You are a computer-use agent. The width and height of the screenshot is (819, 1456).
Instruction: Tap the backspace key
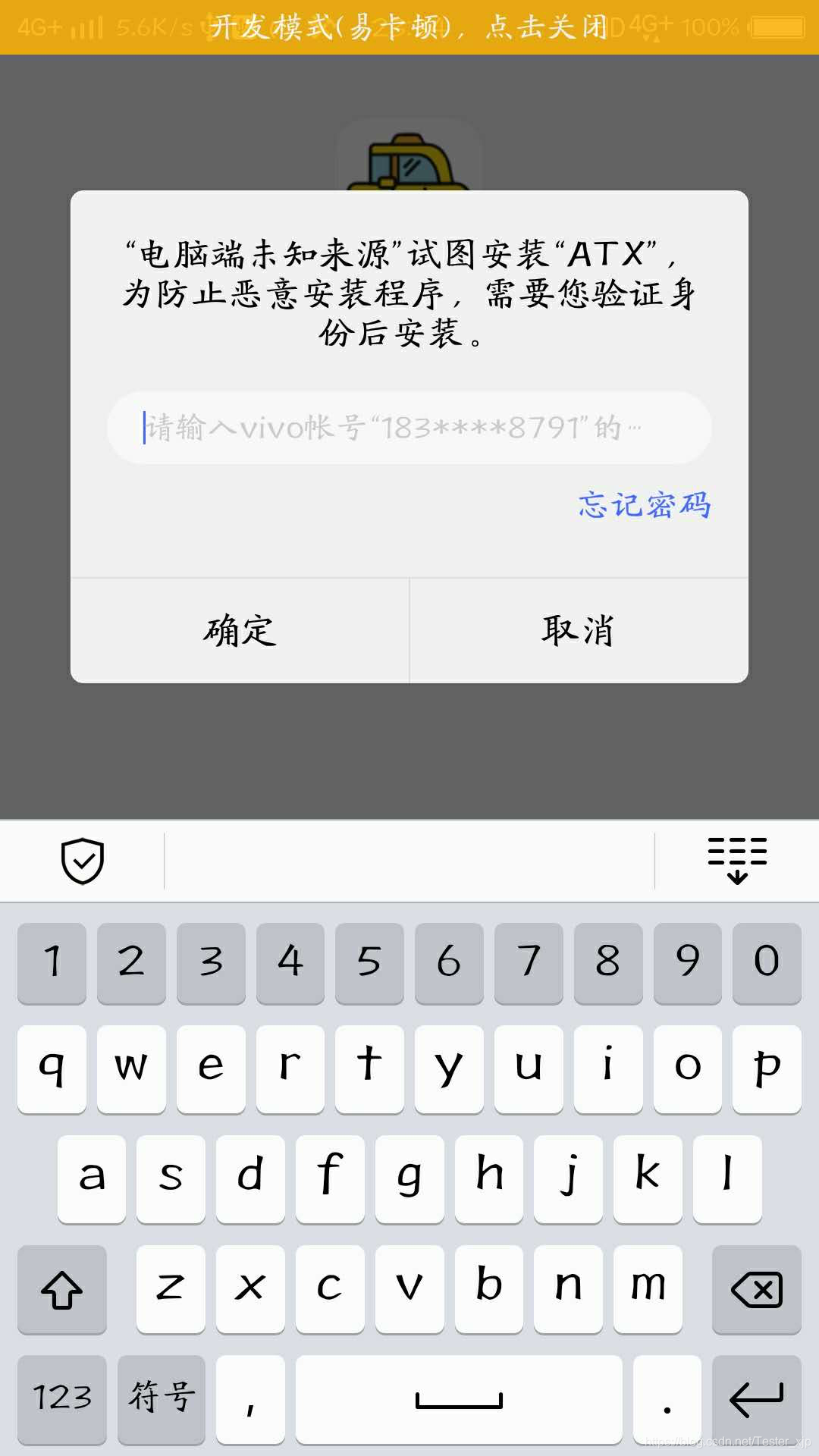[x=756, y=1289]
